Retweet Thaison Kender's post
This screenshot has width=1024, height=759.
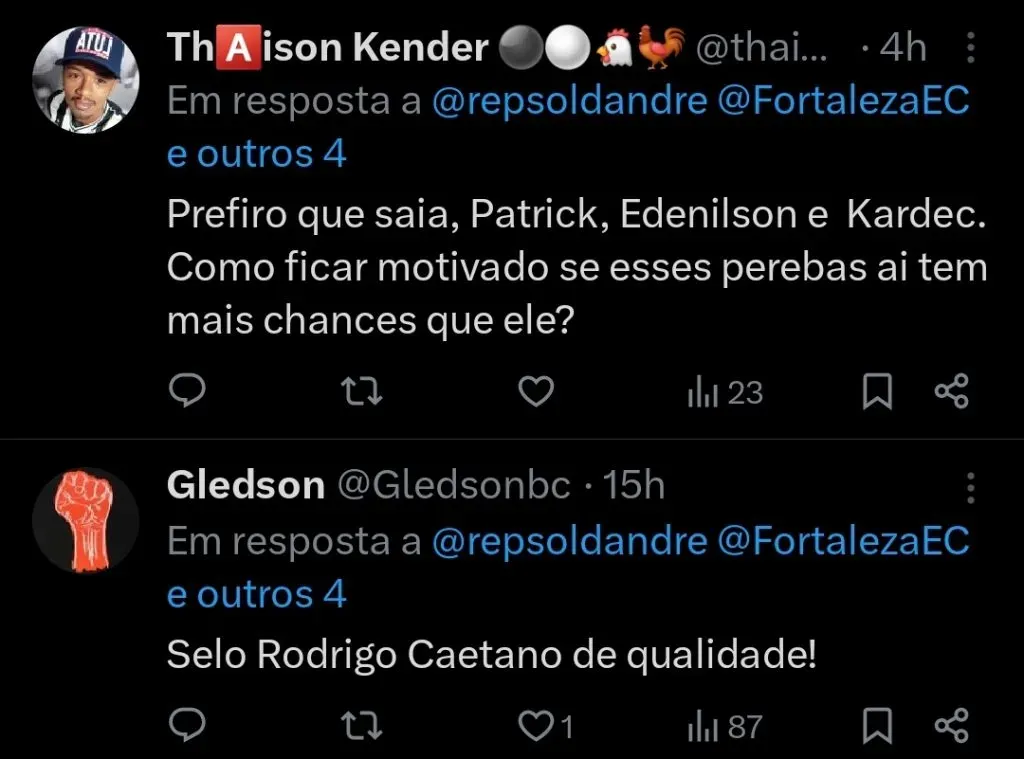click(361, 392)
